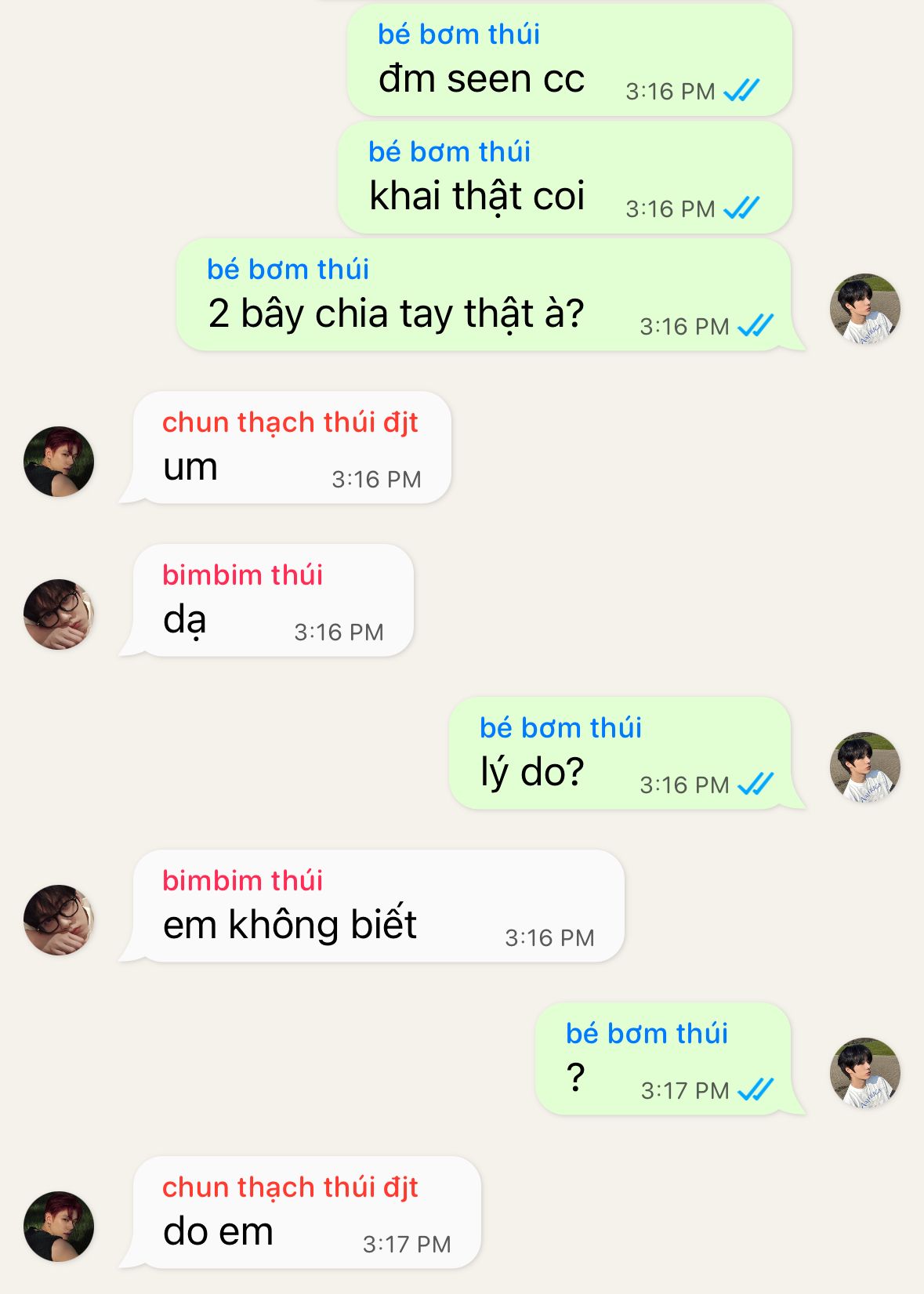
Task: Open bimbim thúi's avatar beside "em không biết"
Action: click(59, 920)
